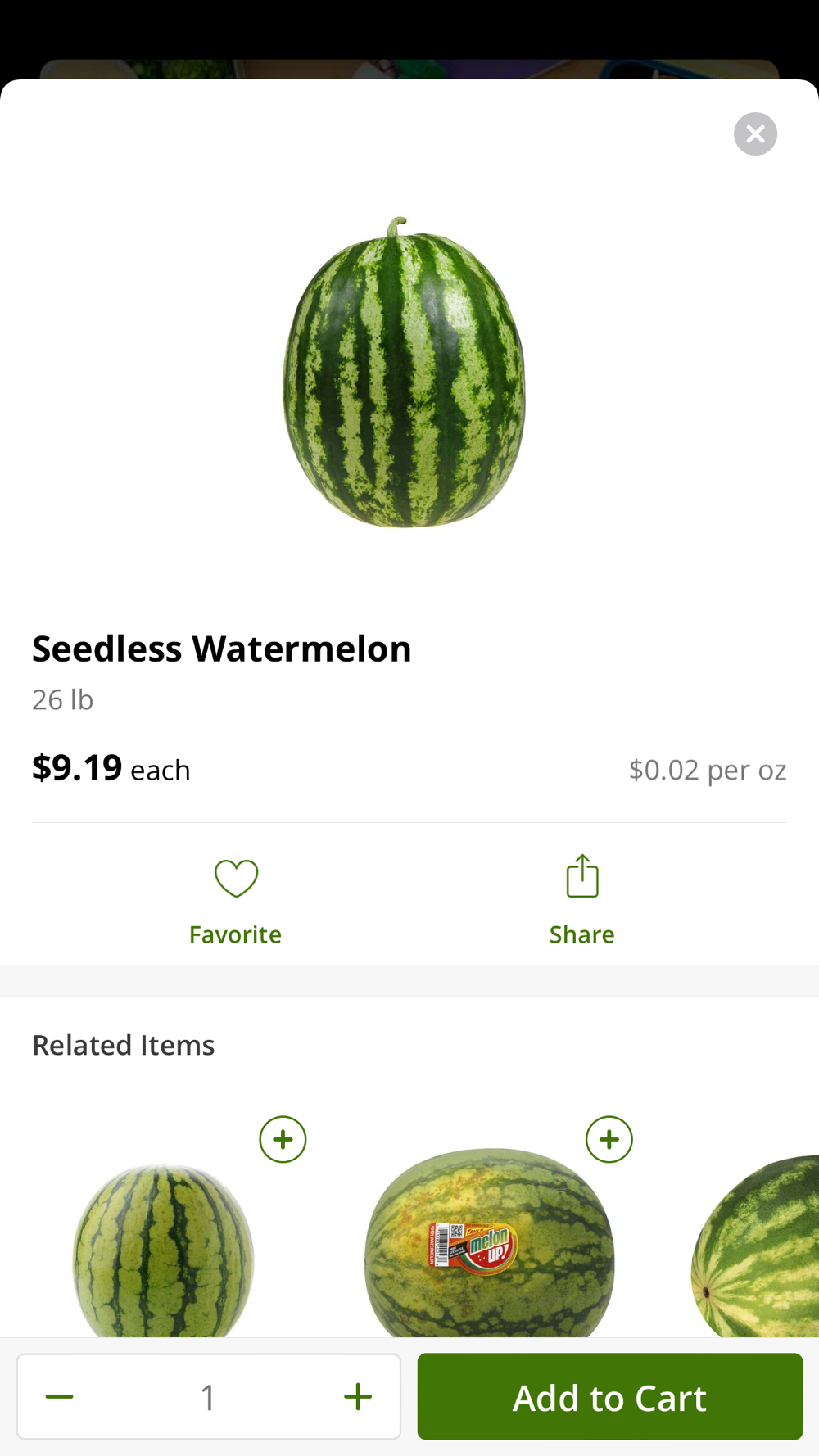
Task: Mark Seedless Watermelon as Favorite
Action: coord(236,901)
